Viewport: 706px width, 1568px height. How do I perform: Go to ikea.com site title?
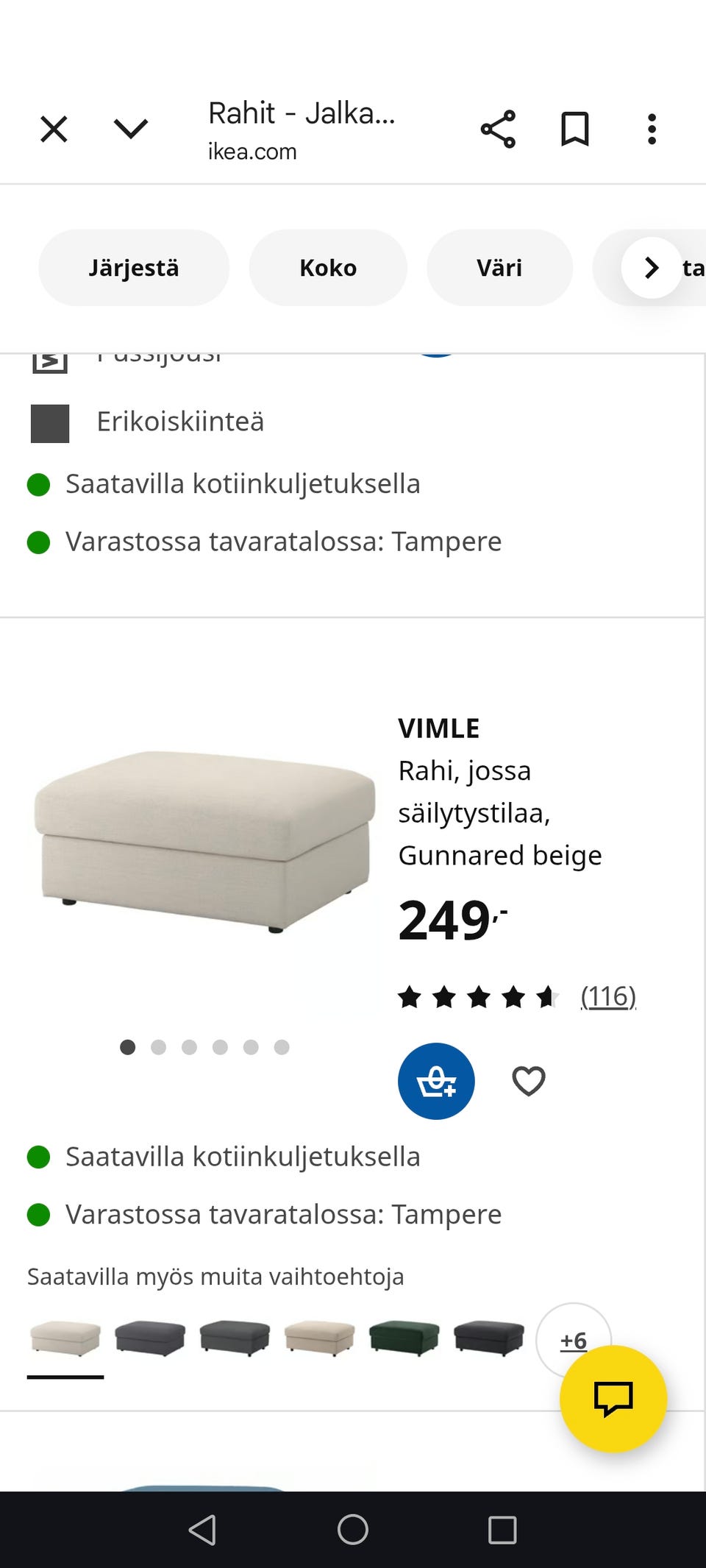coord(251,151)
